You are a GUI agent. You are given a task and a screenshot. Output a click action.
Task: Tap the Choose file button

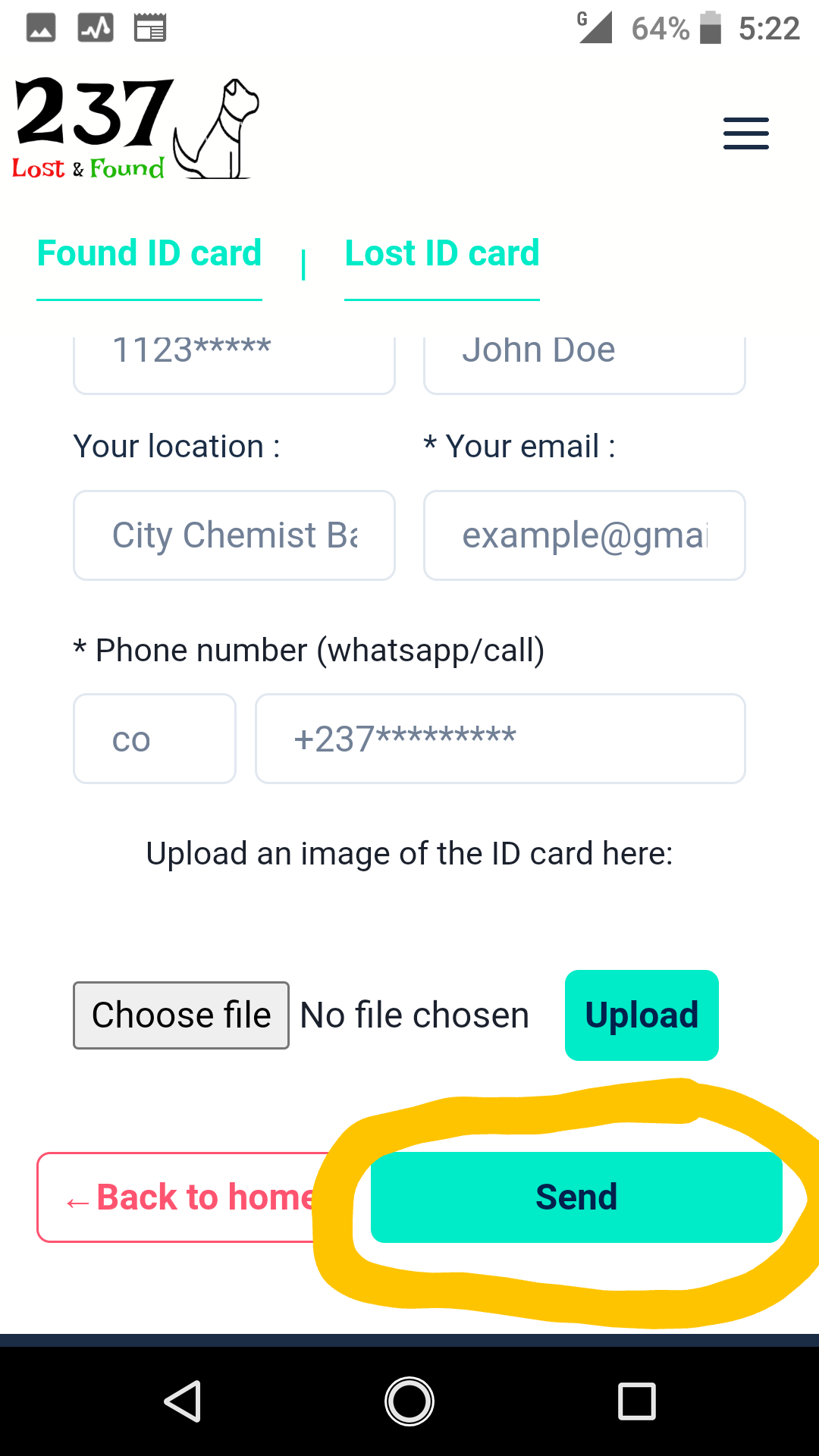[x=181, y=1015]
